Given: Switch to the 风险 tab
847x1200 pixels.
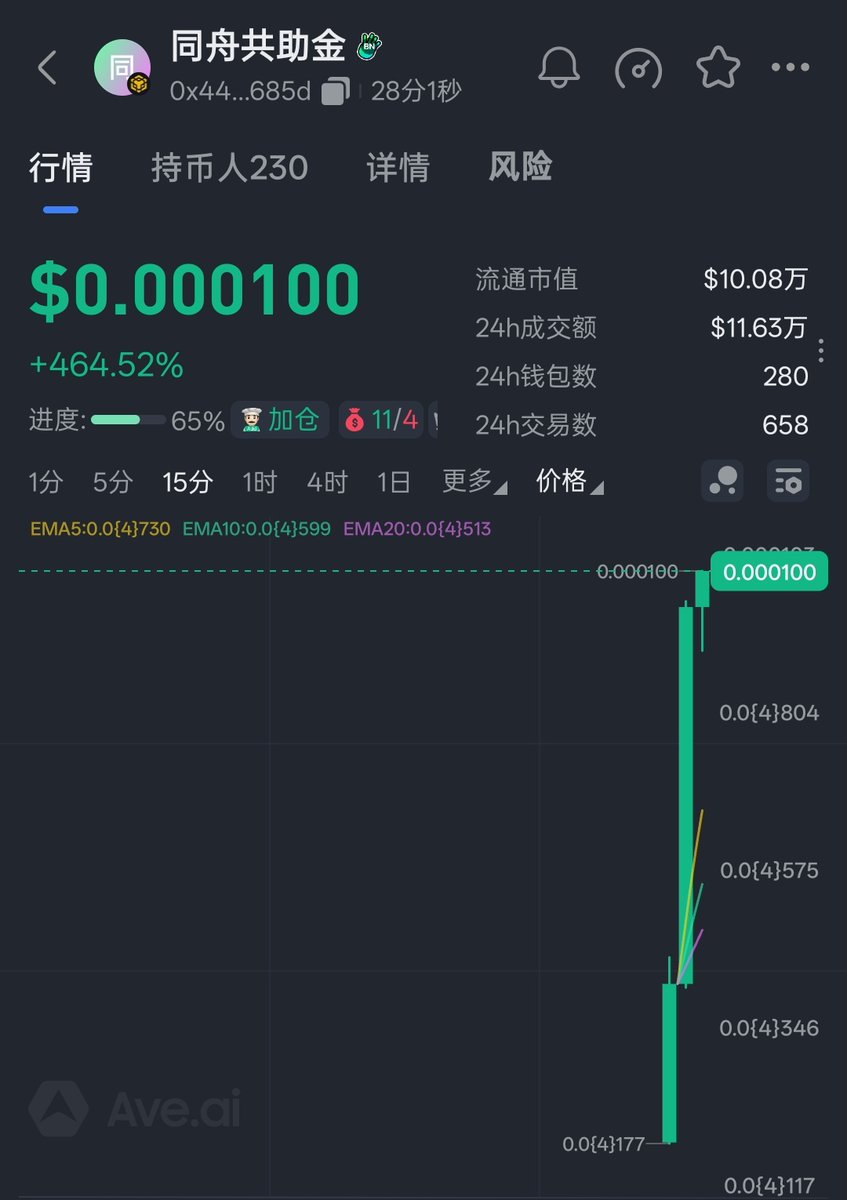Looking at the screenshot, I should click(520, 168).
